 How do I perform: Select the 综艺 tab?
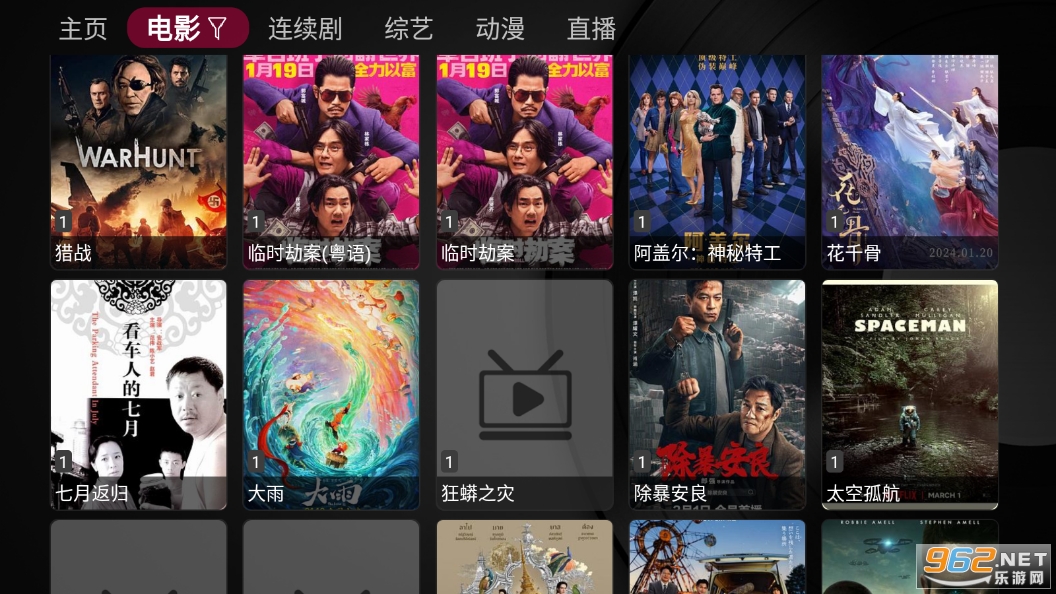409,29
